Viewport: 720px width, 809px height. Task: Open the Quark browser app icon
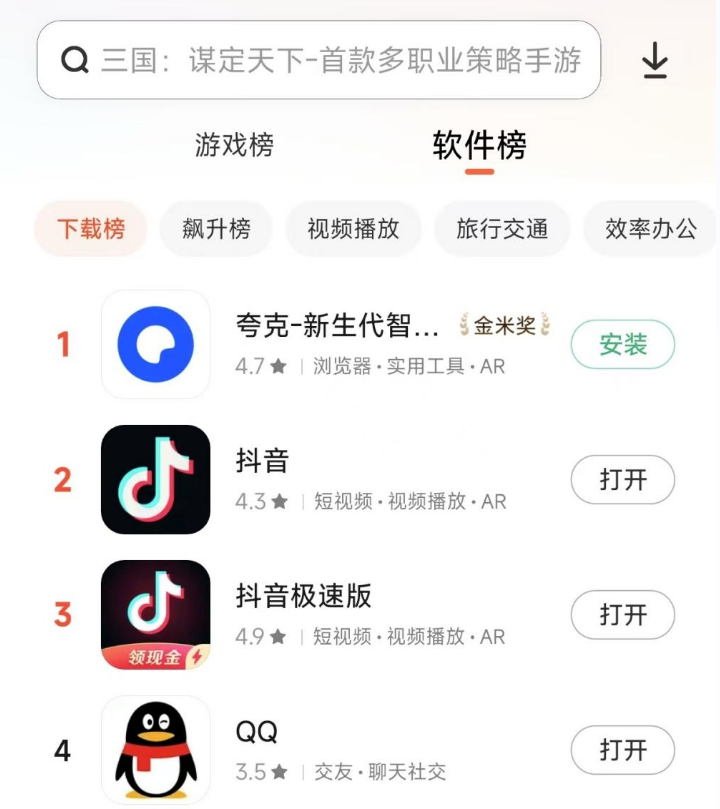(155, 344)
